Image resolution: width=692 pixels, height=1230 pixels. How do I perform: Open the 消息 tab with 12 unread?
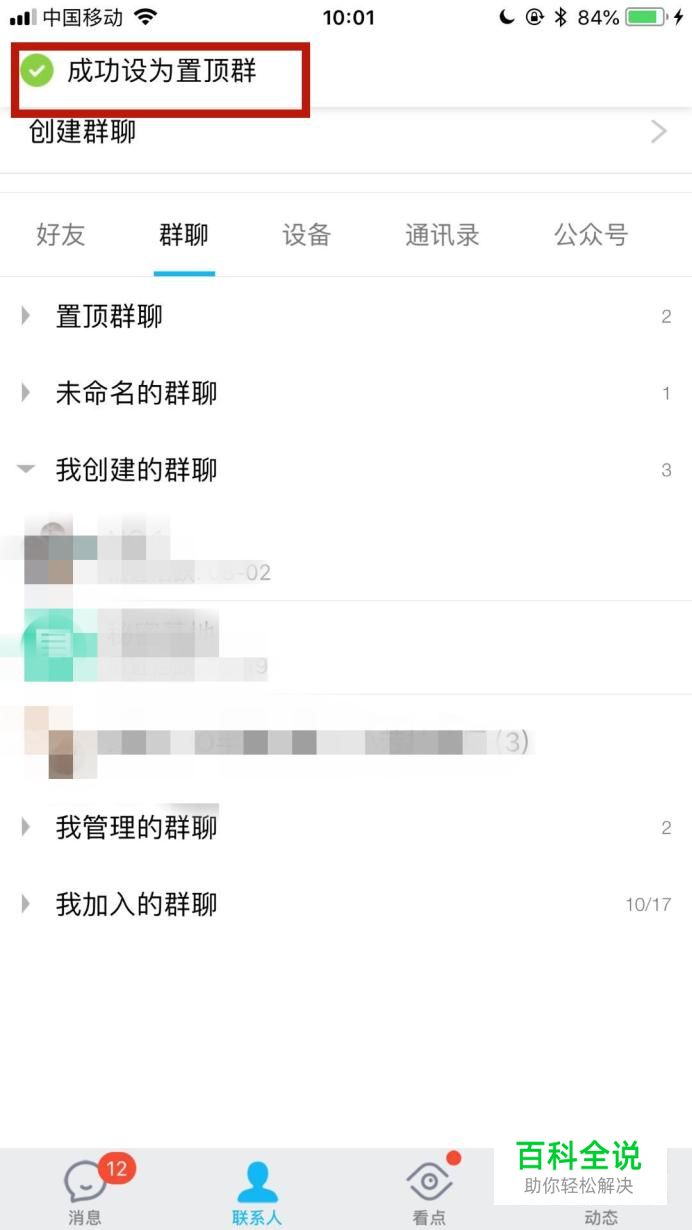tap(86, 1190)
